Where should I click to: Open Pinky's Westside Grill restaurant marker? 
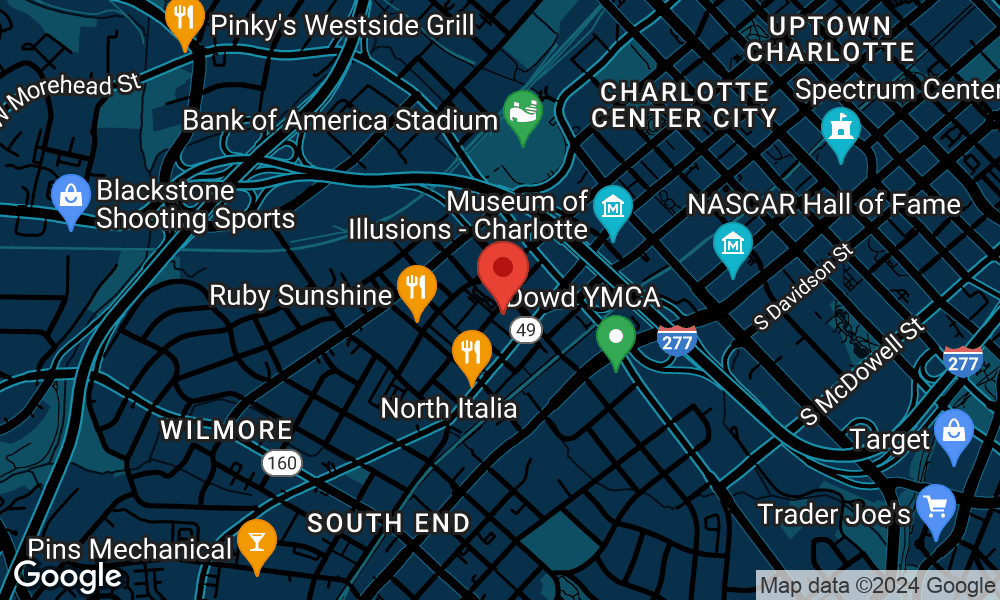point(184,20)
